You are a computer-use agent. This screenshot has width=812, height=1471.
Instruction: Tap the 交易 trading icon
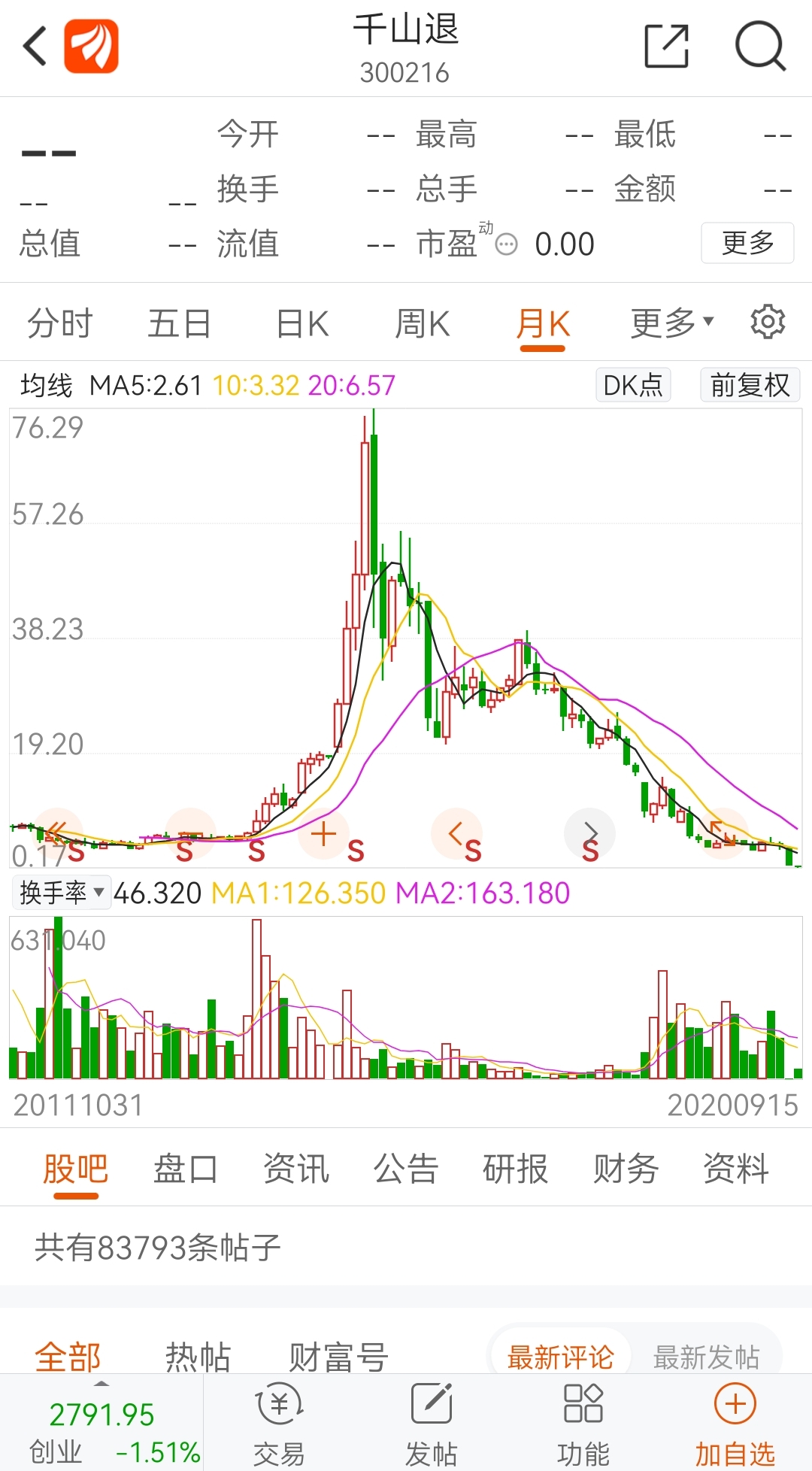[277, 1420]
